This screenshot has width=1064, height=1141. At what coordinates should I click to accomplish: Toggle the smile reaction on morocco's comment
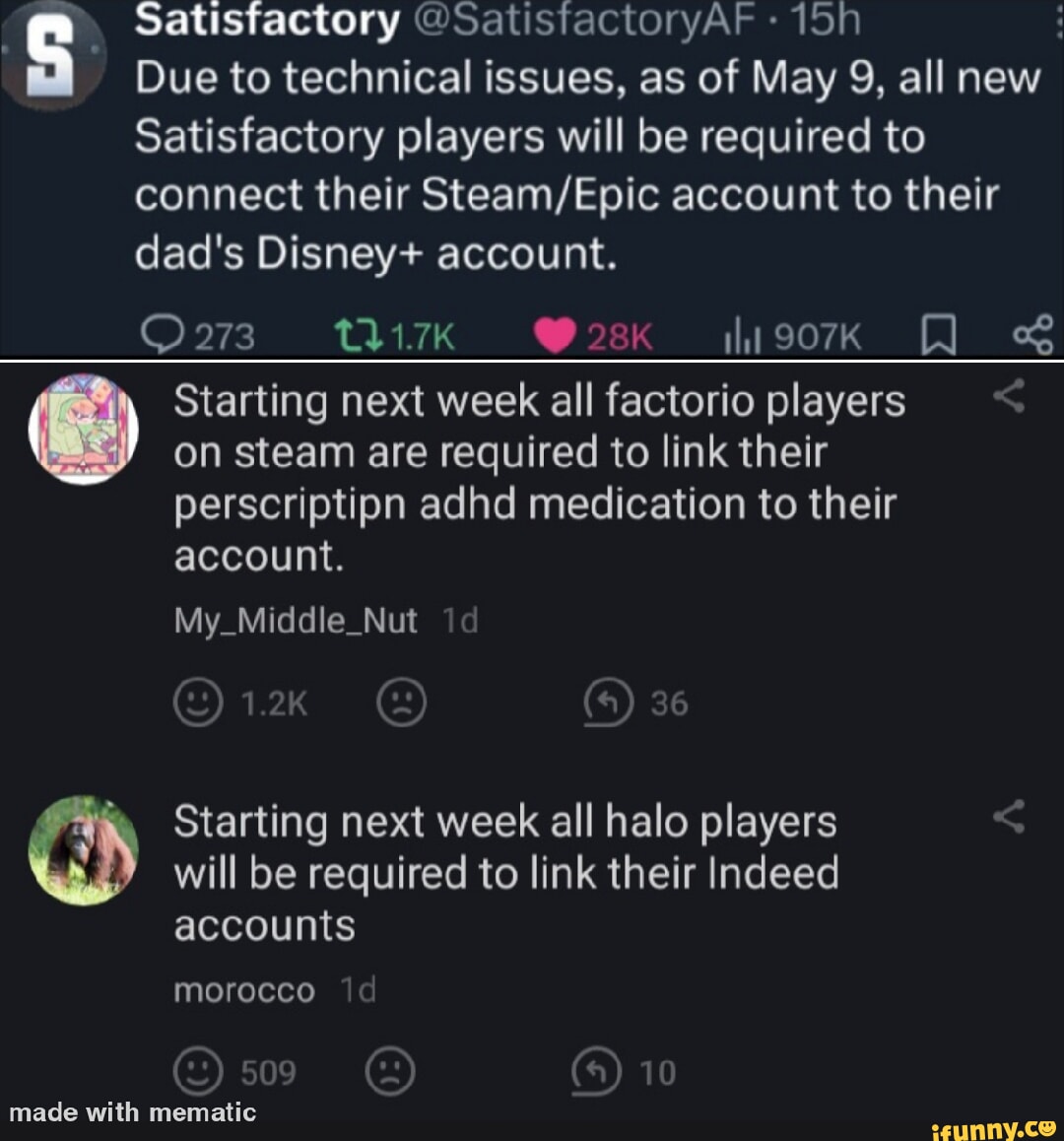point(199,1071)
